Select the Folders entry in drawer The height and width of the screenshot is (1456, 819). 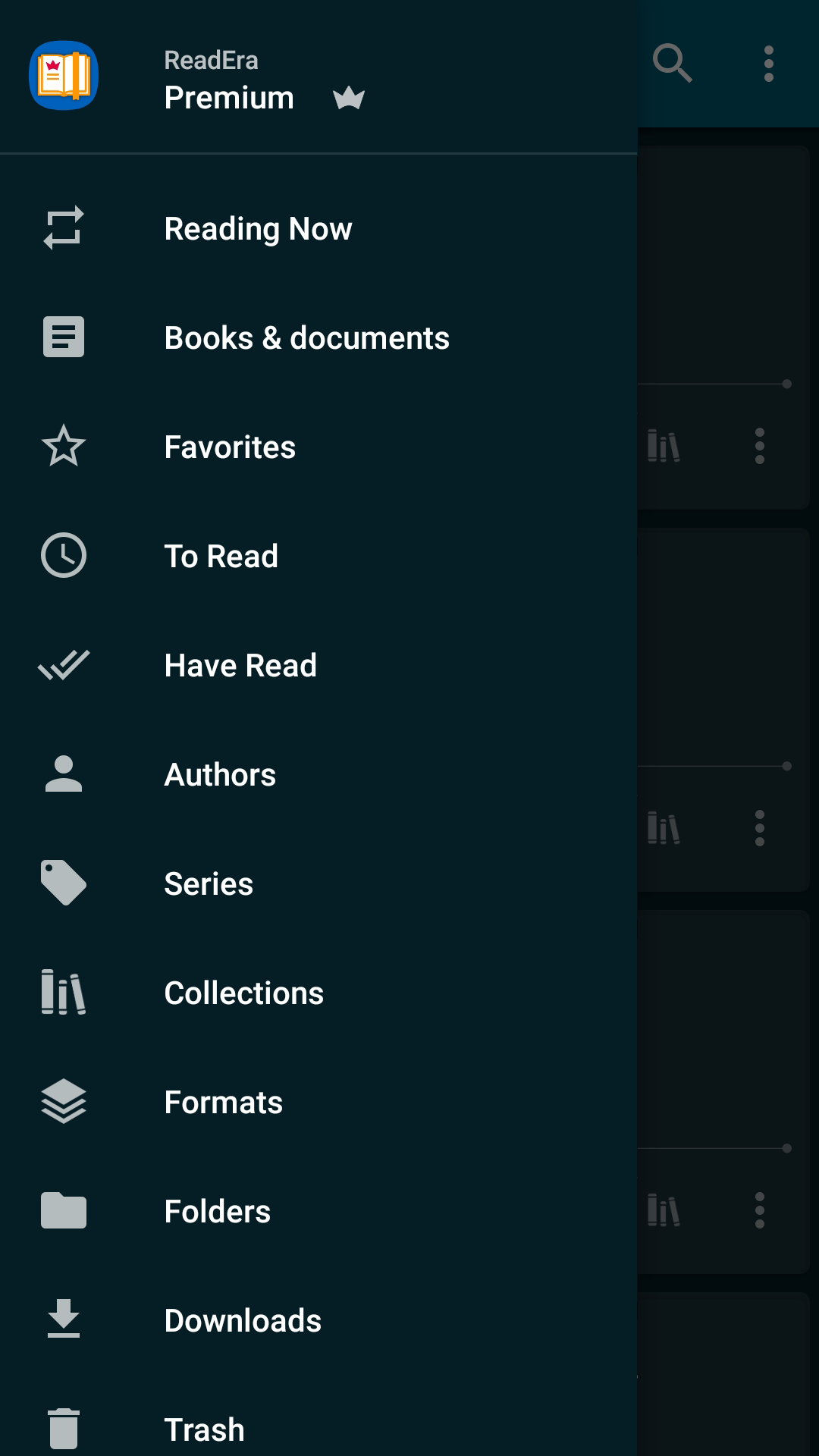[217, 1211]
